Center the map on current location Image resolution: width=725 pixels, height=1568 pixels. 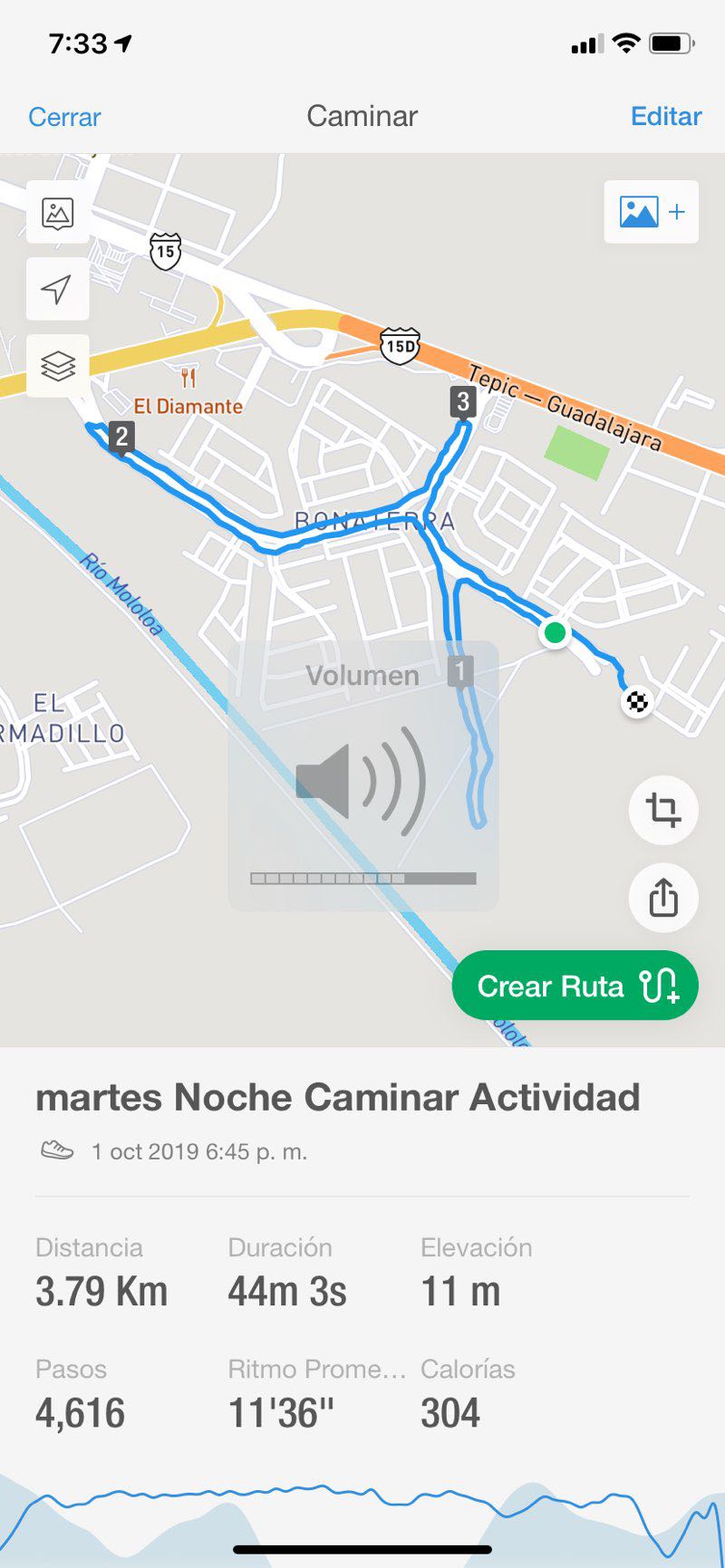(58, 290)
